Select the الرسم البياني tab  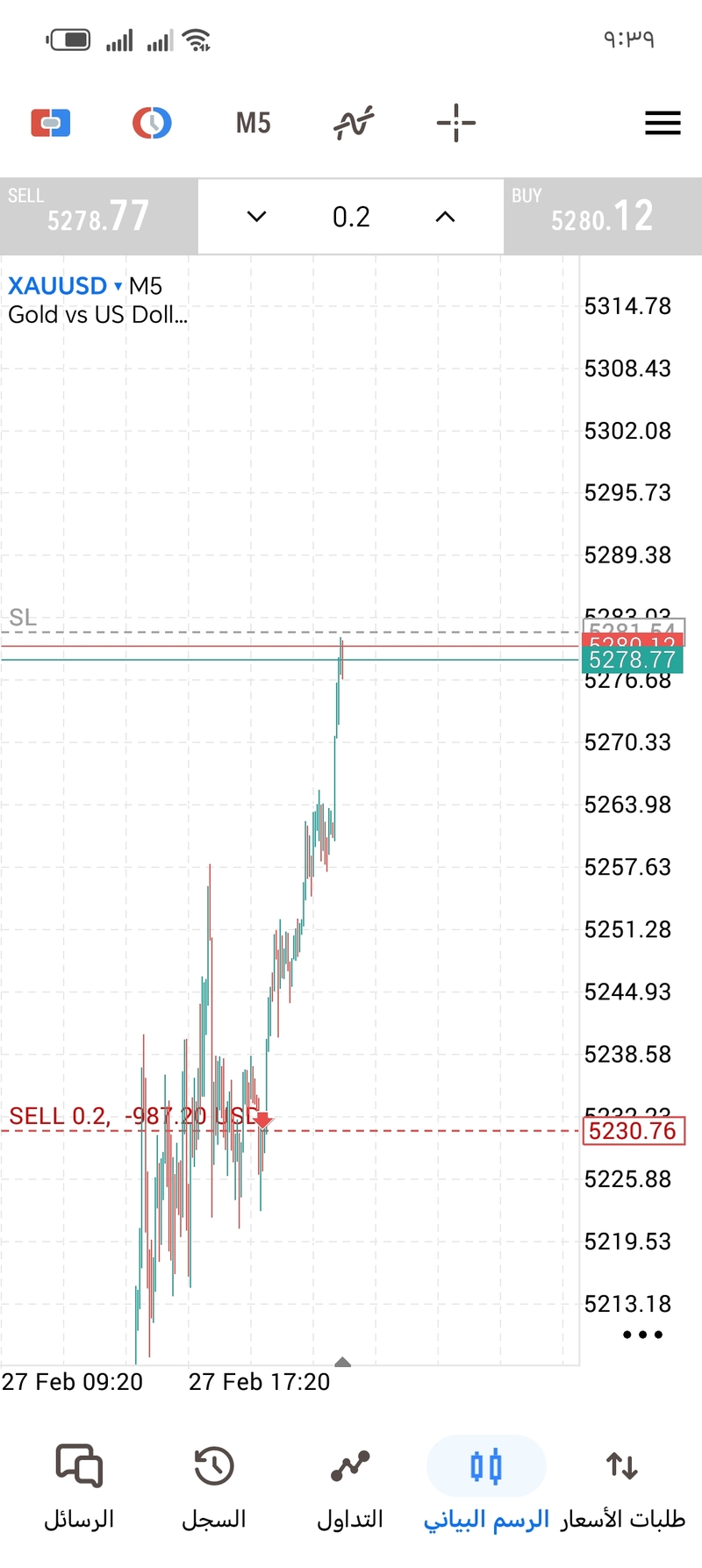[x=486, y=1485]
